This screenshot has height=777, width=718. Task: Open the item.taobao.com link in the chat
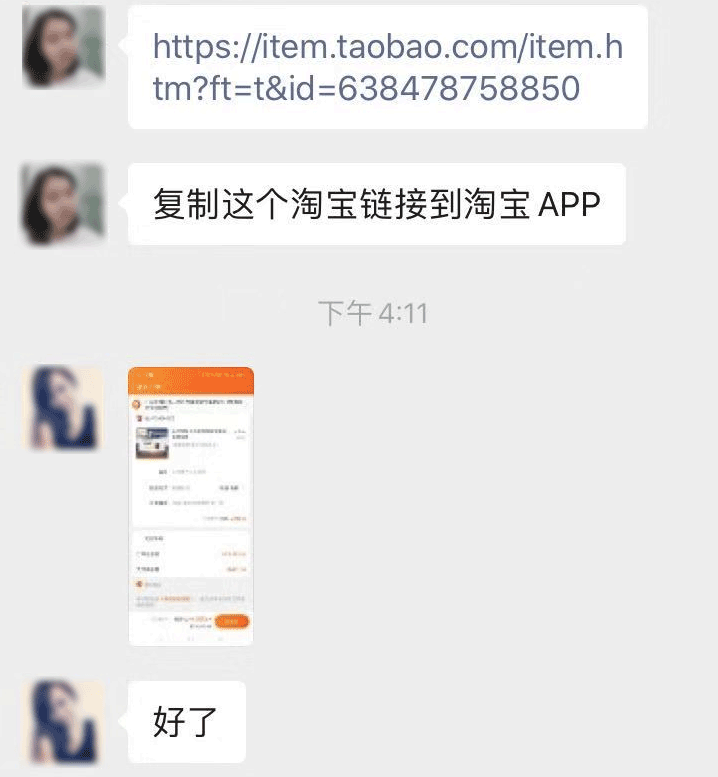click(387, 67)
